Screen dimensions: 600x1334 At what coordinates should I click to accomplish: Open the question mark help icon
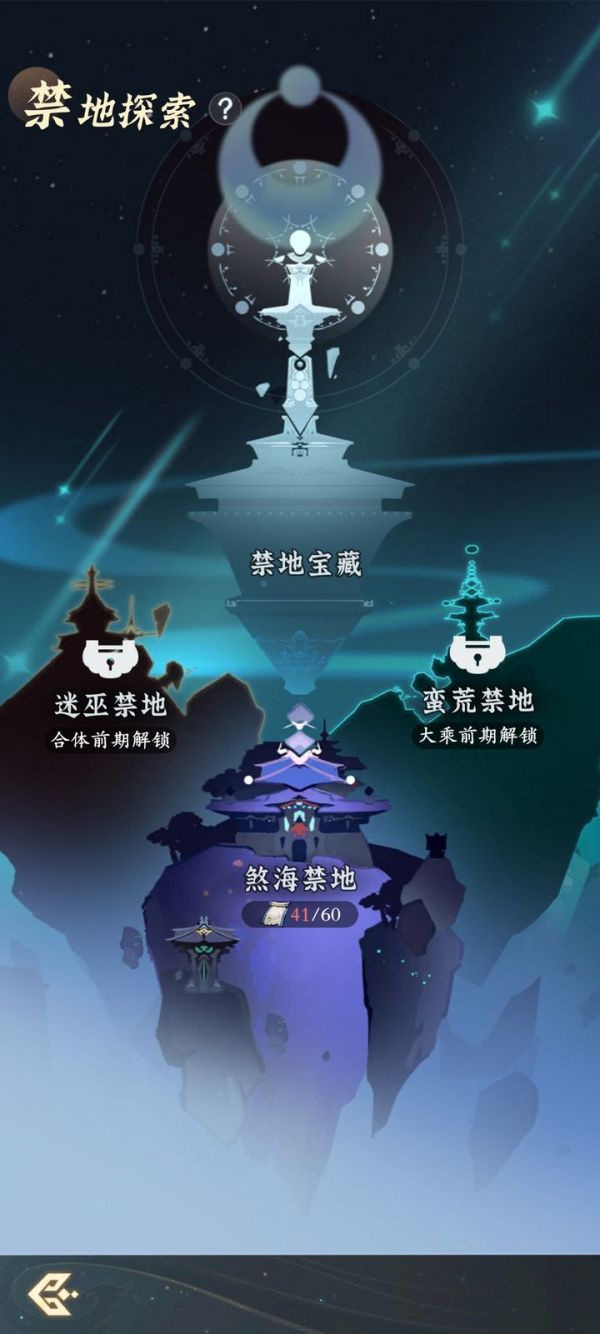pyautogui.click(x=226, y=108)
